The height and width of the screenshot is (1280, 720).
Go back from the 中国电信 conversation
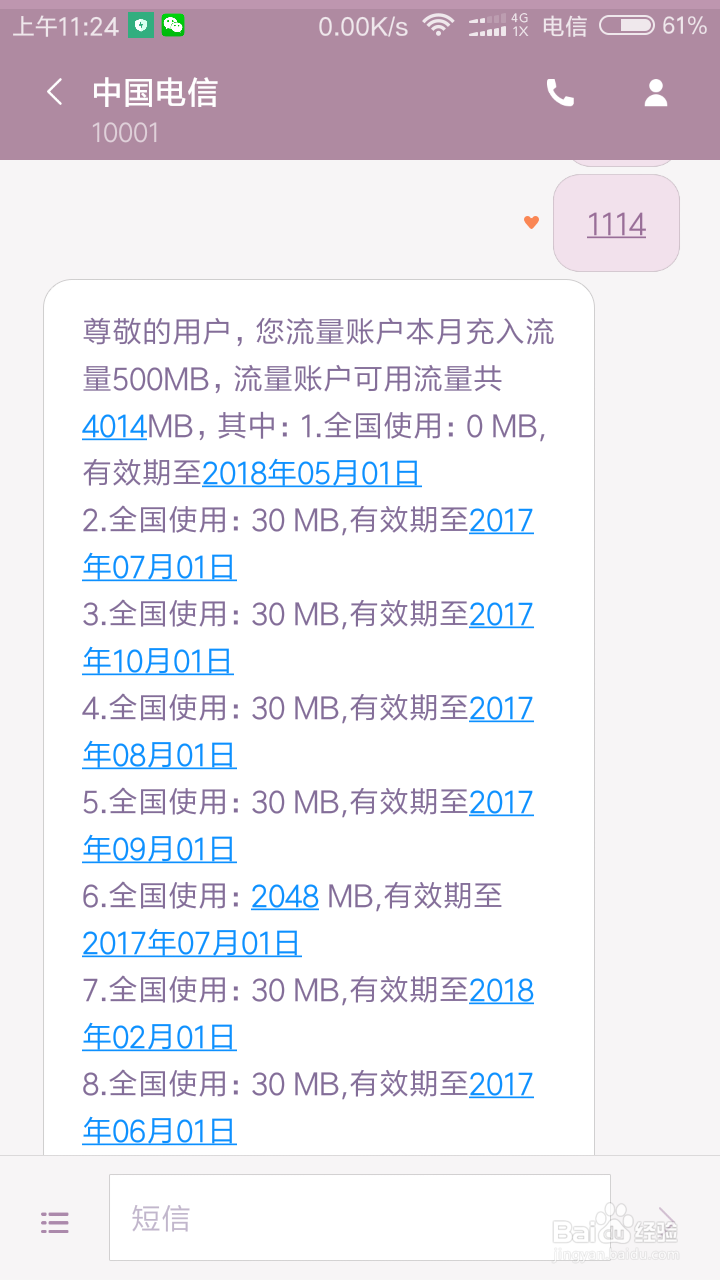(55, 93)
